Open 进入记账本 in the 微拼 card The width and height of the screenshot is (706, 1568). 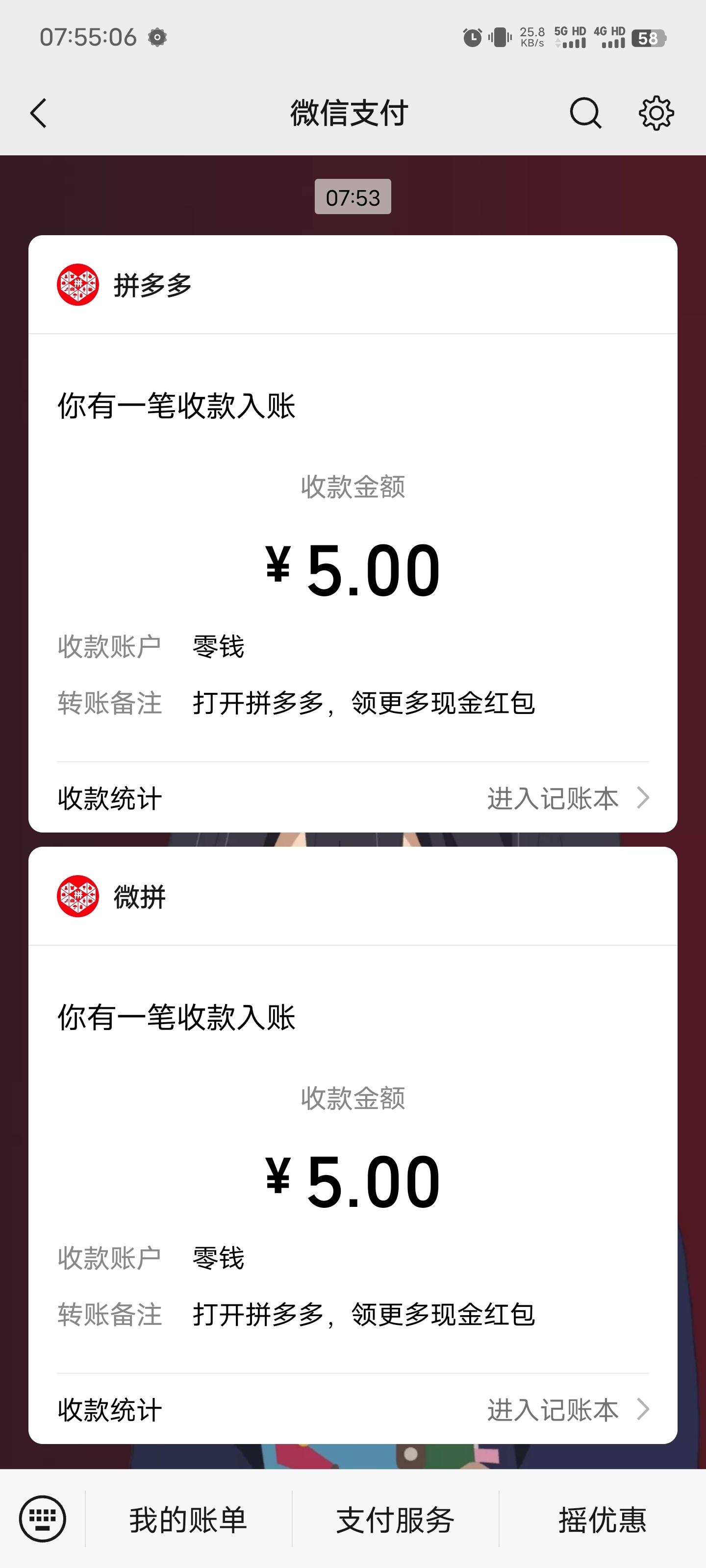[x=566, y=1409]
